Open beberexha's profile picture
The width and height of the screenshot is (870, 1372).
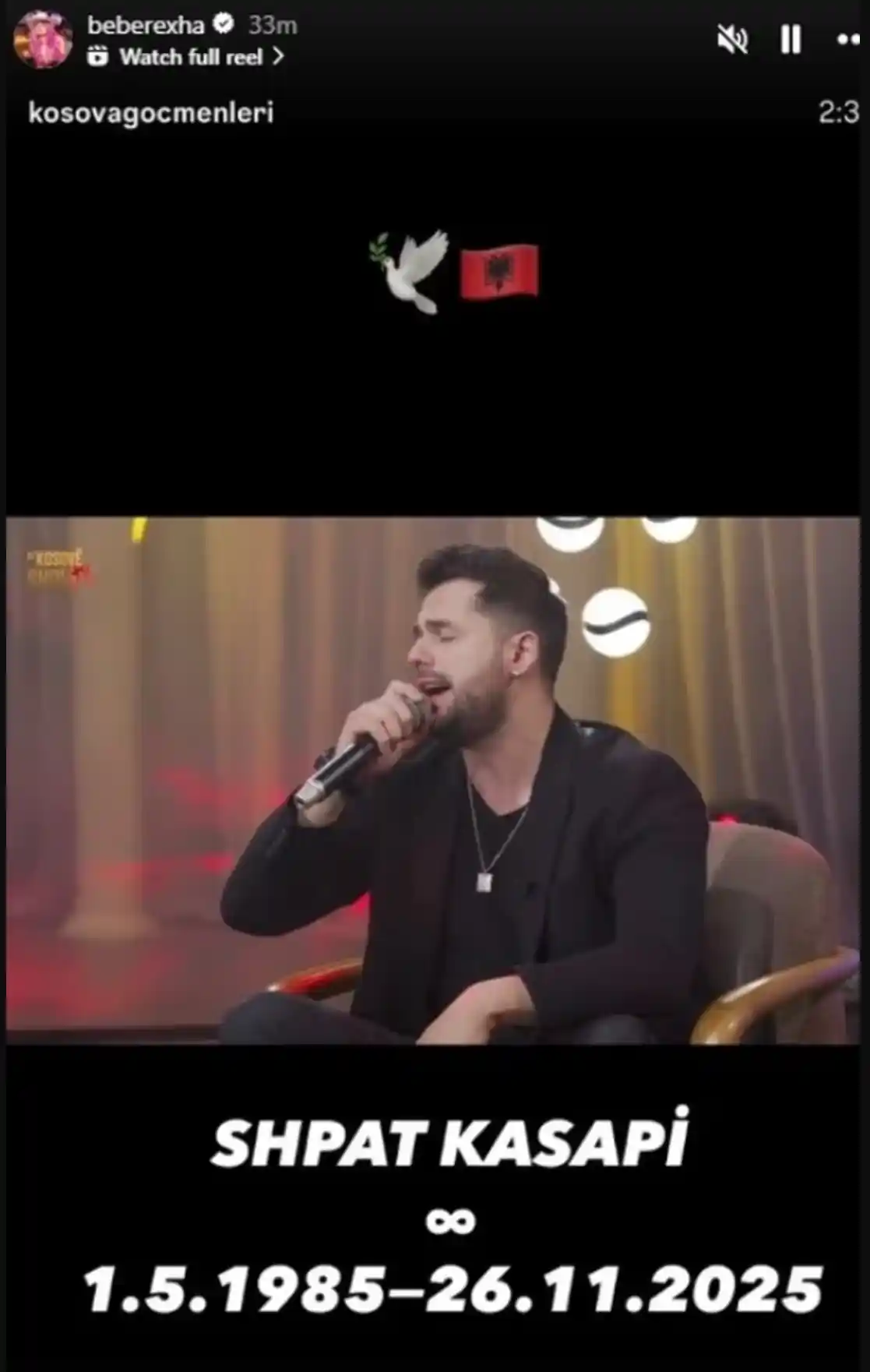(x=42, y=41)
